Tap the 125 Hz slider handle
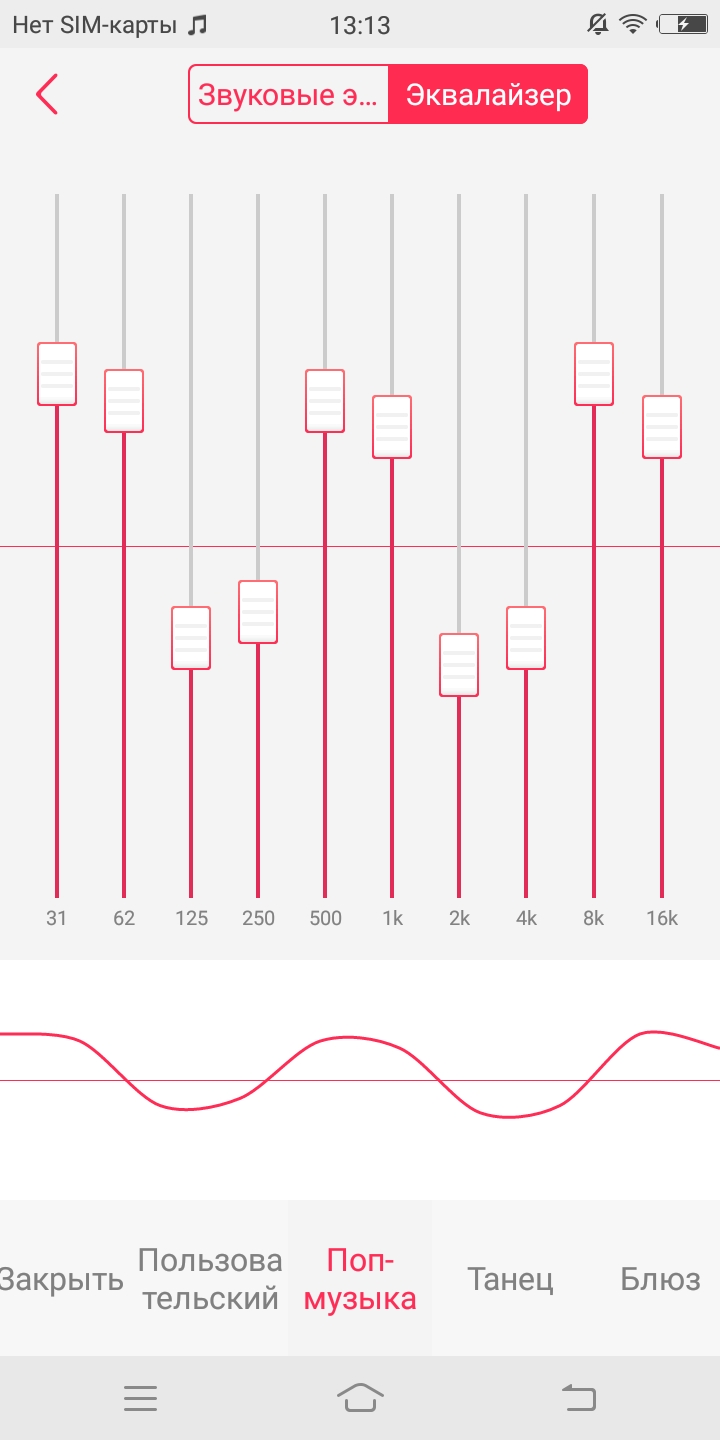The height and width of the screenshot is (1440, 720). point(191,638)
